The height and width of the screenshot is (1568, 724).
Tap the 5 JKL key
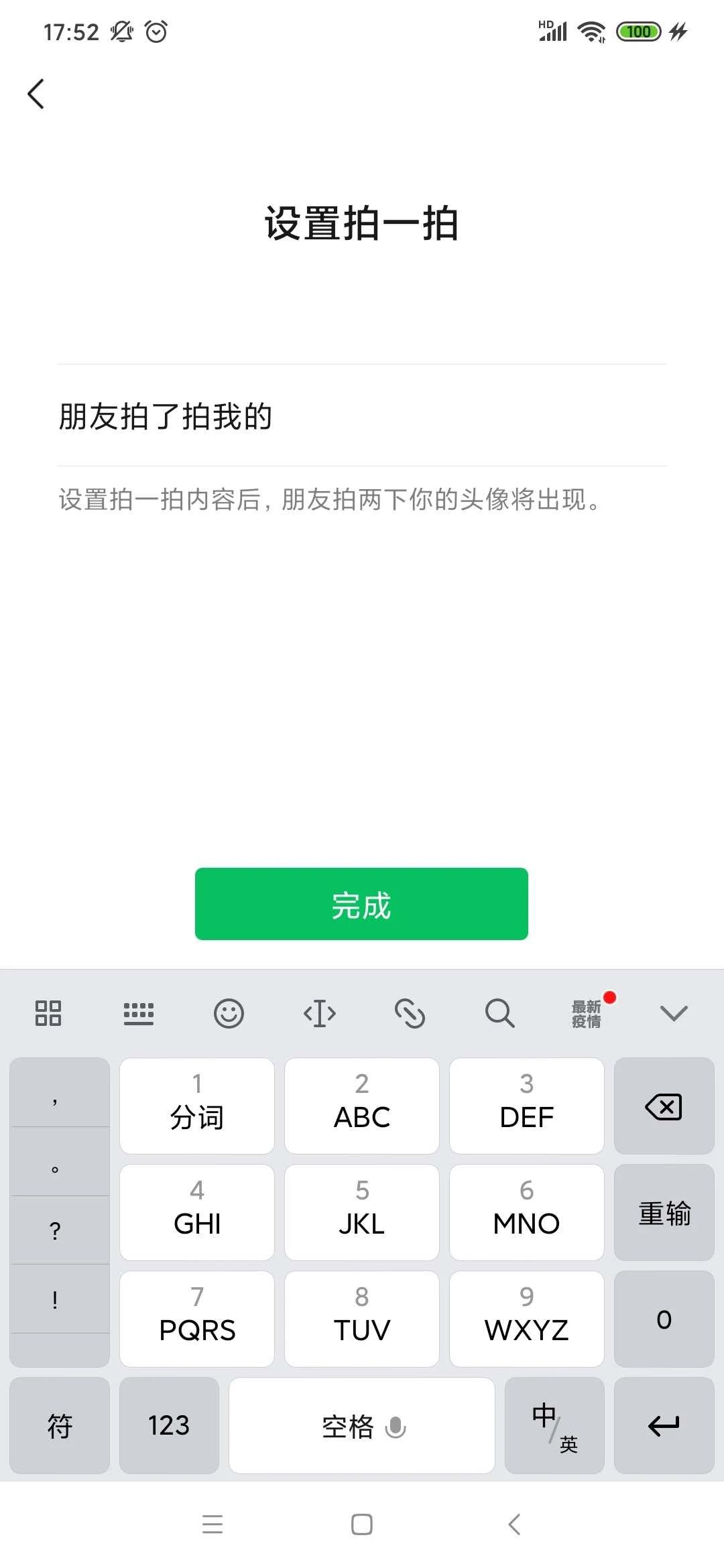pos(362,1213)
